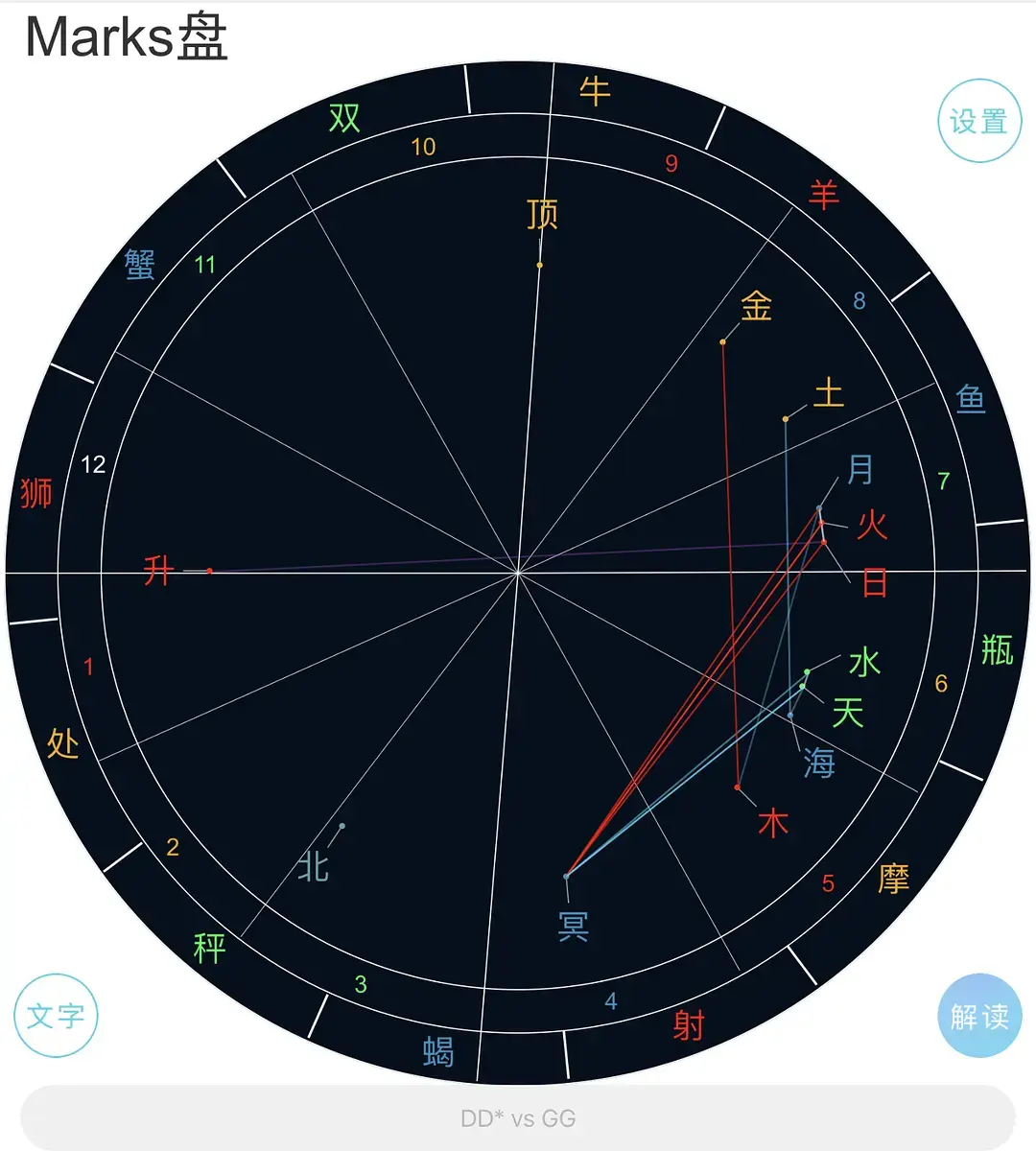Switch to 文字 text view
1036x1151 pixels.
56,1016
